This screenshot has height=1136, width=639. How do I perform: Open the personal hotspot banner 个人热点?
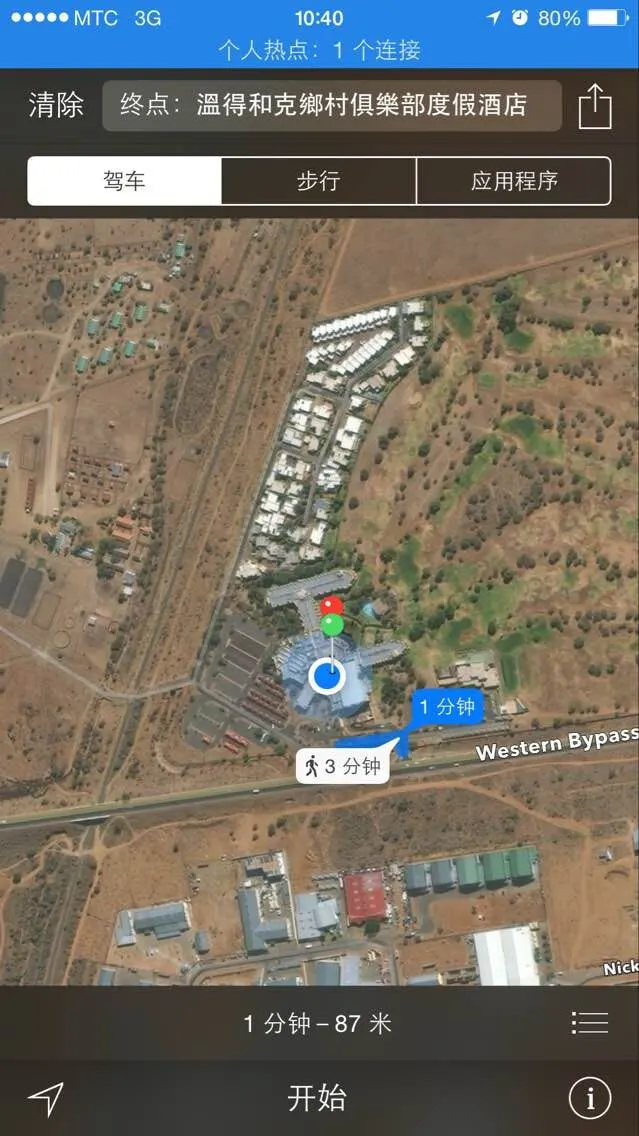click(x=319, y=50)
